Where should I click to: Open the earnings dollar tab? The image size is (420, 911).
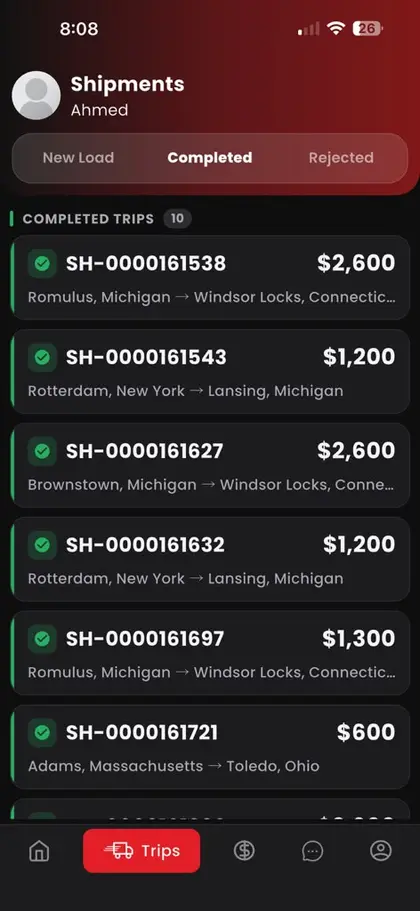pos(244,851)
